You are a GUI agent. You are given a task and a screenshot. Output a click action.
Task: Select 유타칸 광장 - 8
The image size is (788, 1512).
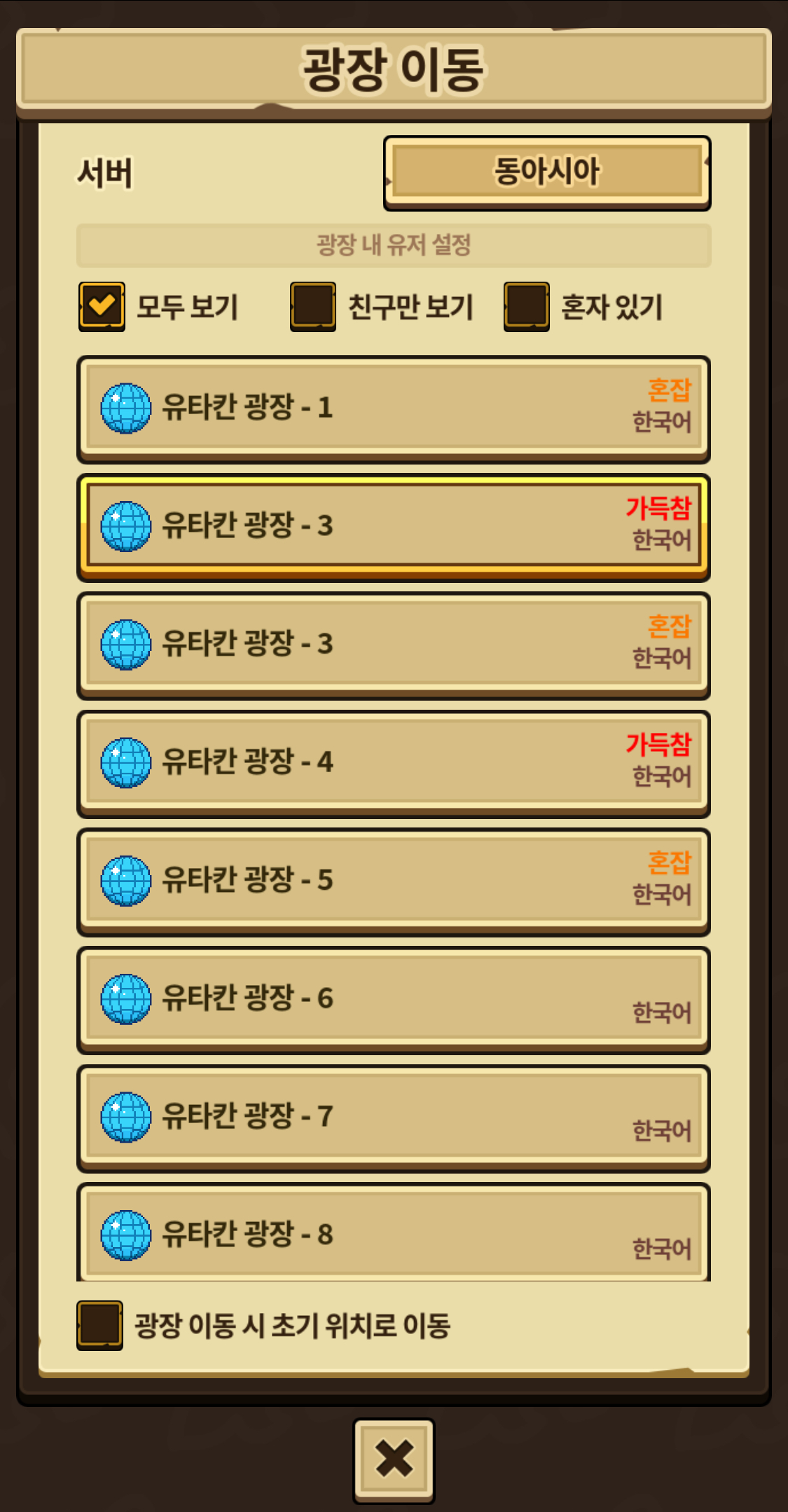393,1235
